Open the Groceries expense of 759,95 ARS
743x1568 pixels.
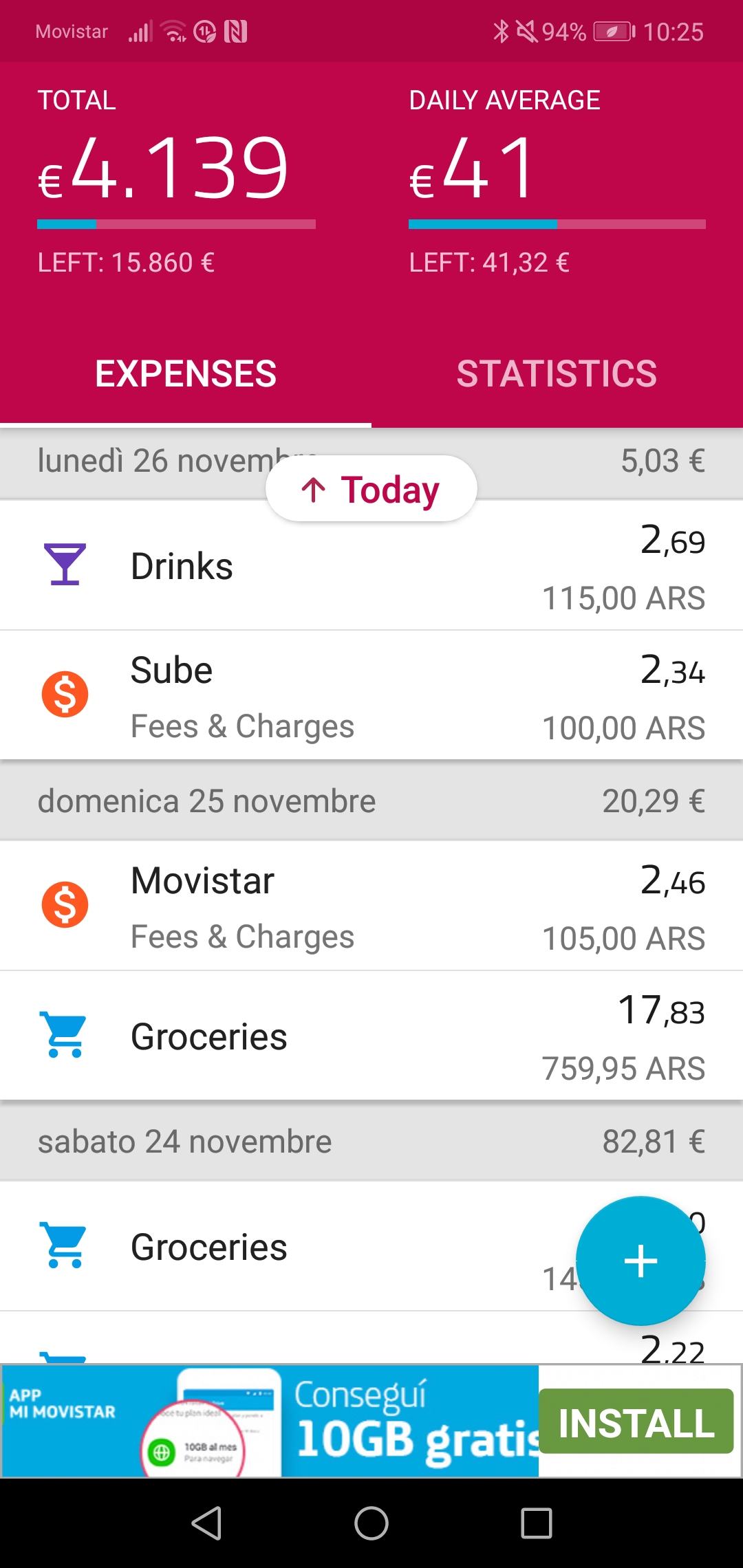click(371, 1036)
